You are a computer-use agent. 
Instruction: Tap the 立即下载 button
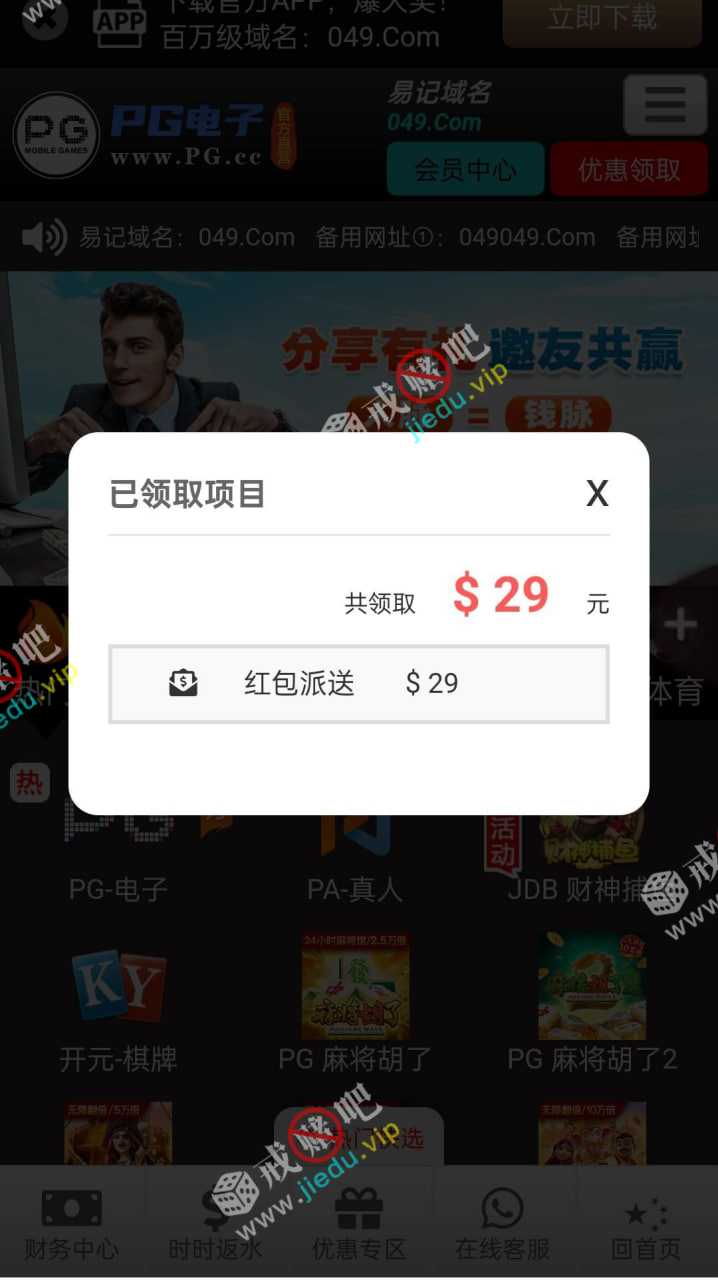coord(602,20)
